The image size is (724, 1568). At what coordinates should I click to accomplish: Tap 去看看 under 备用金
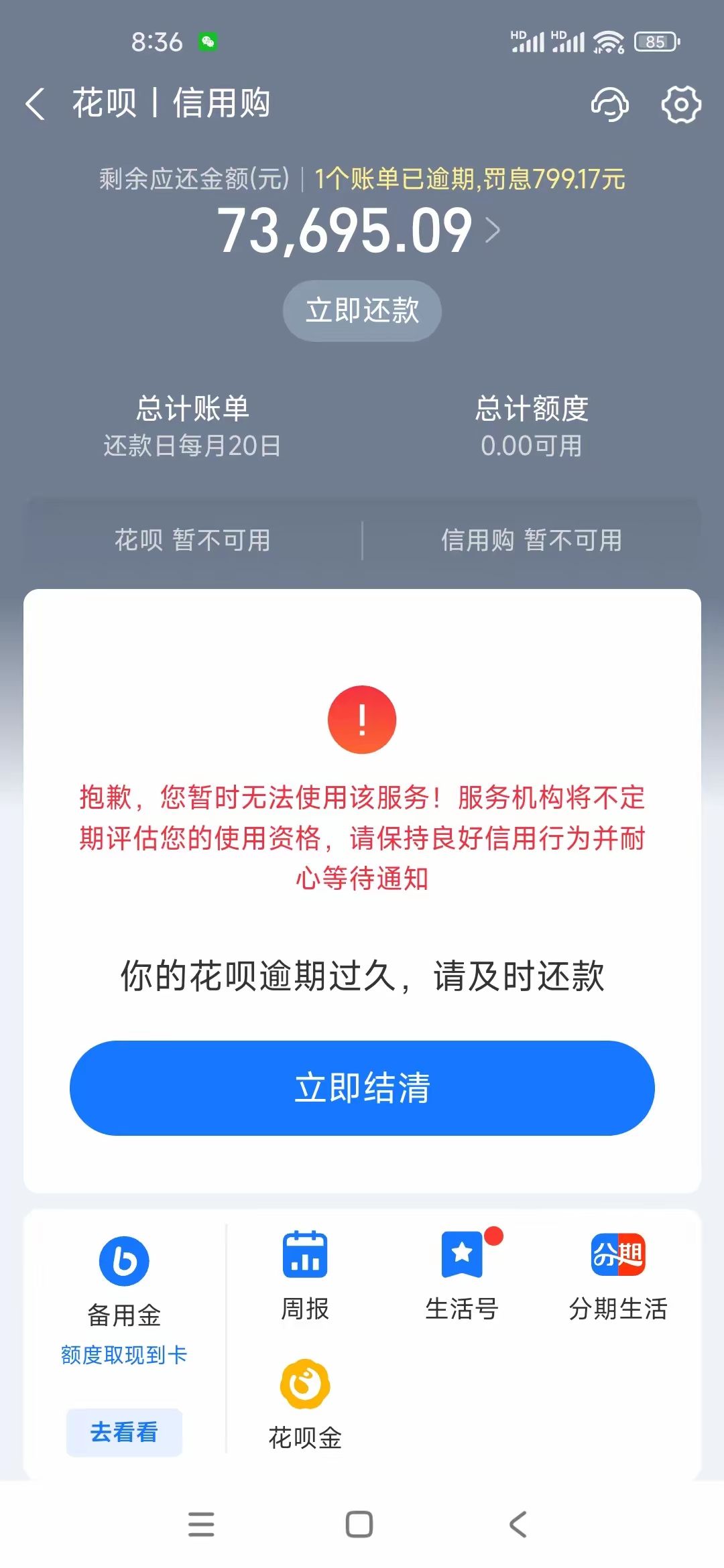tap(124, 1432)
